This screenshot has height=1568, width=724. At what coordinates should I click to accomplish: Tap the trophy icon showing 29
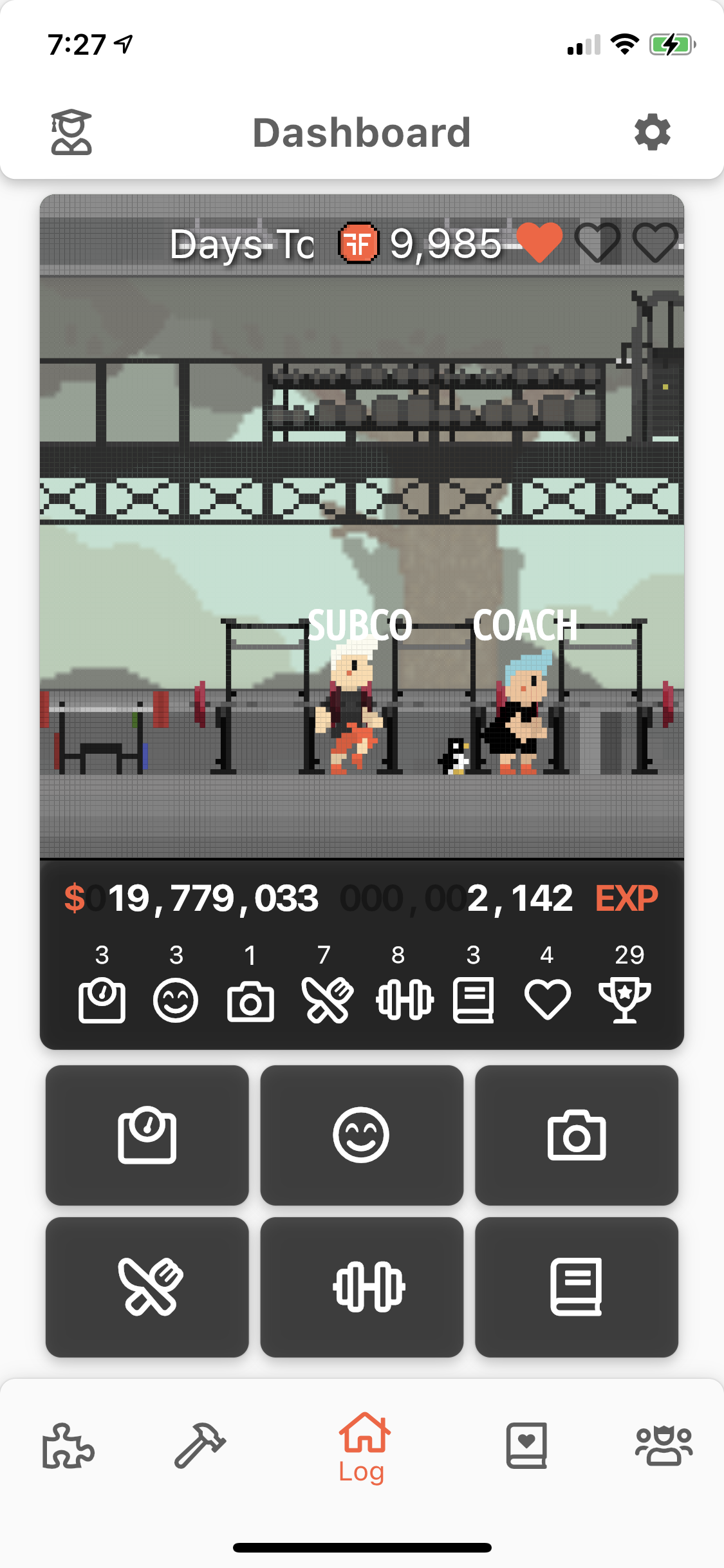(x=625, y=1000)
